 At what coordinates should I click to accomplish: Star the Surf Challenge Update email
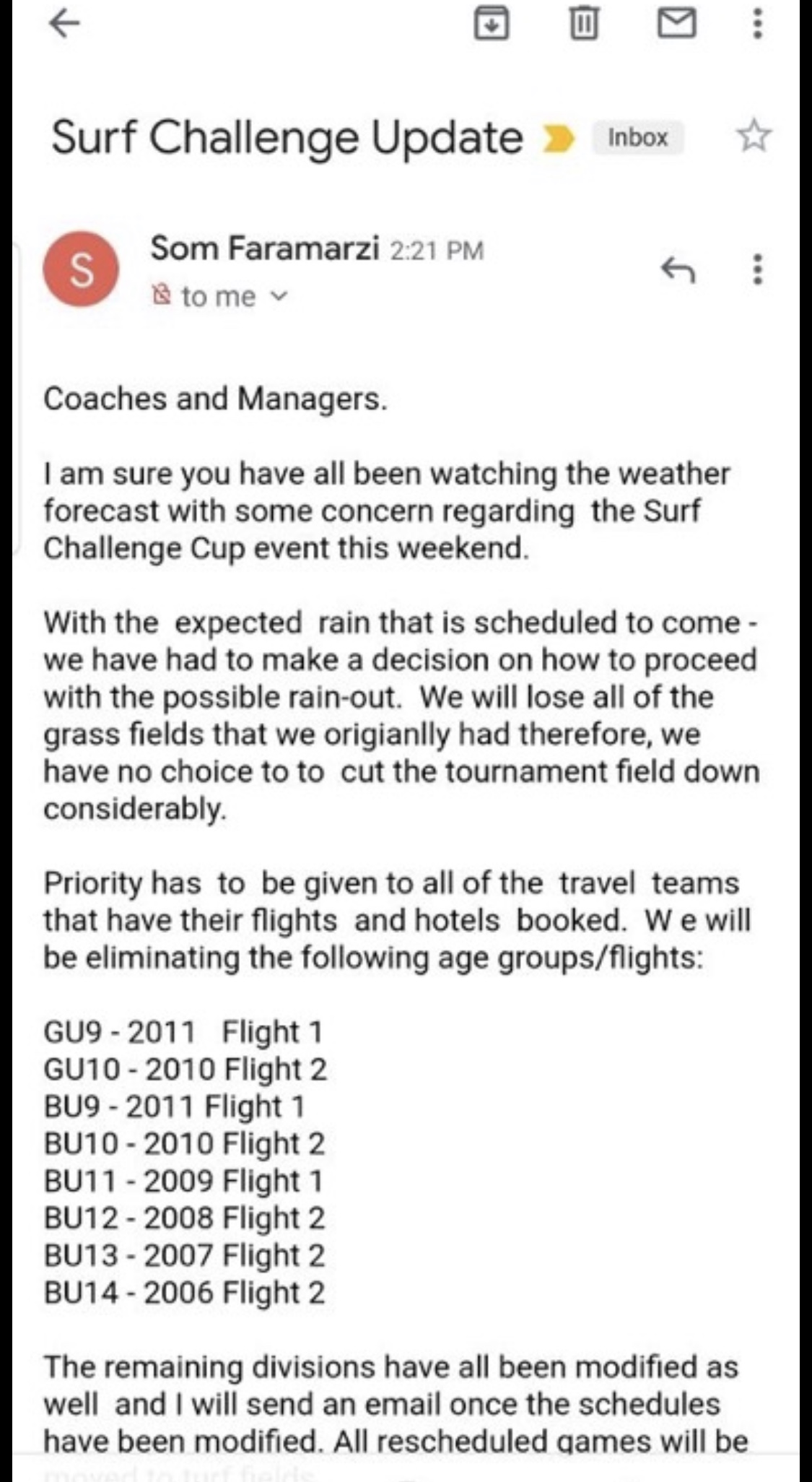[x=754, y=136]
